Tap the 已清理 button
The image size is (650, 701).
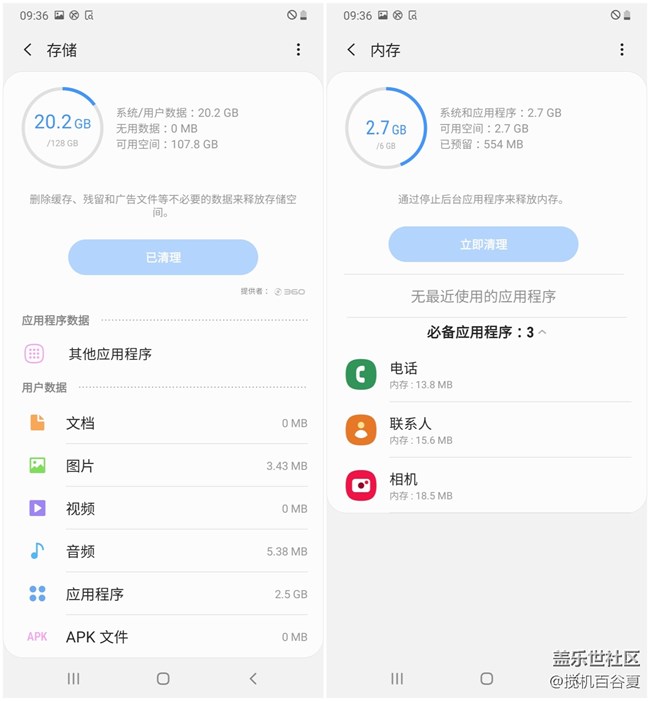(x=163, y=257)
